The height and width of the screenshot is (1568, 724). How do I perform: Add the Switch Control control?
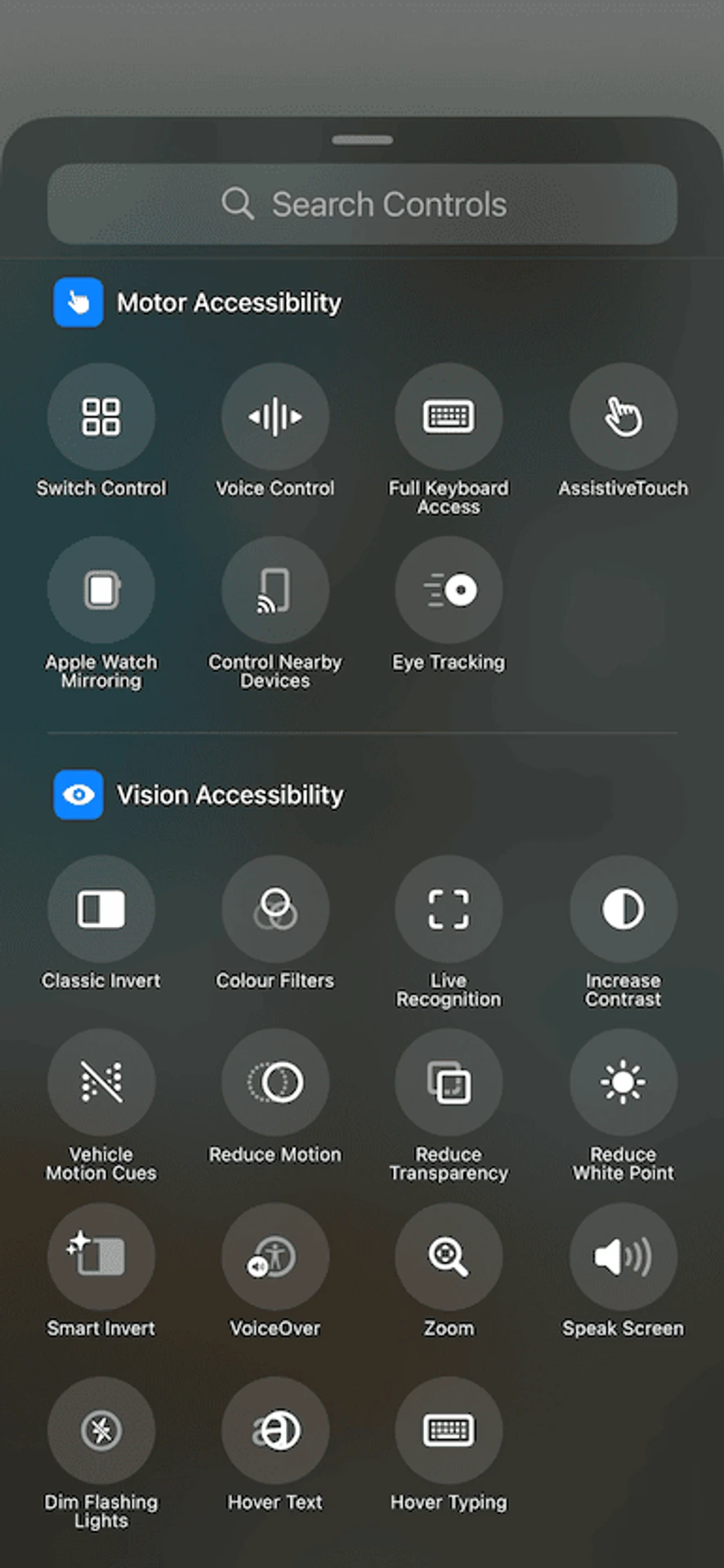click(101, 416)
